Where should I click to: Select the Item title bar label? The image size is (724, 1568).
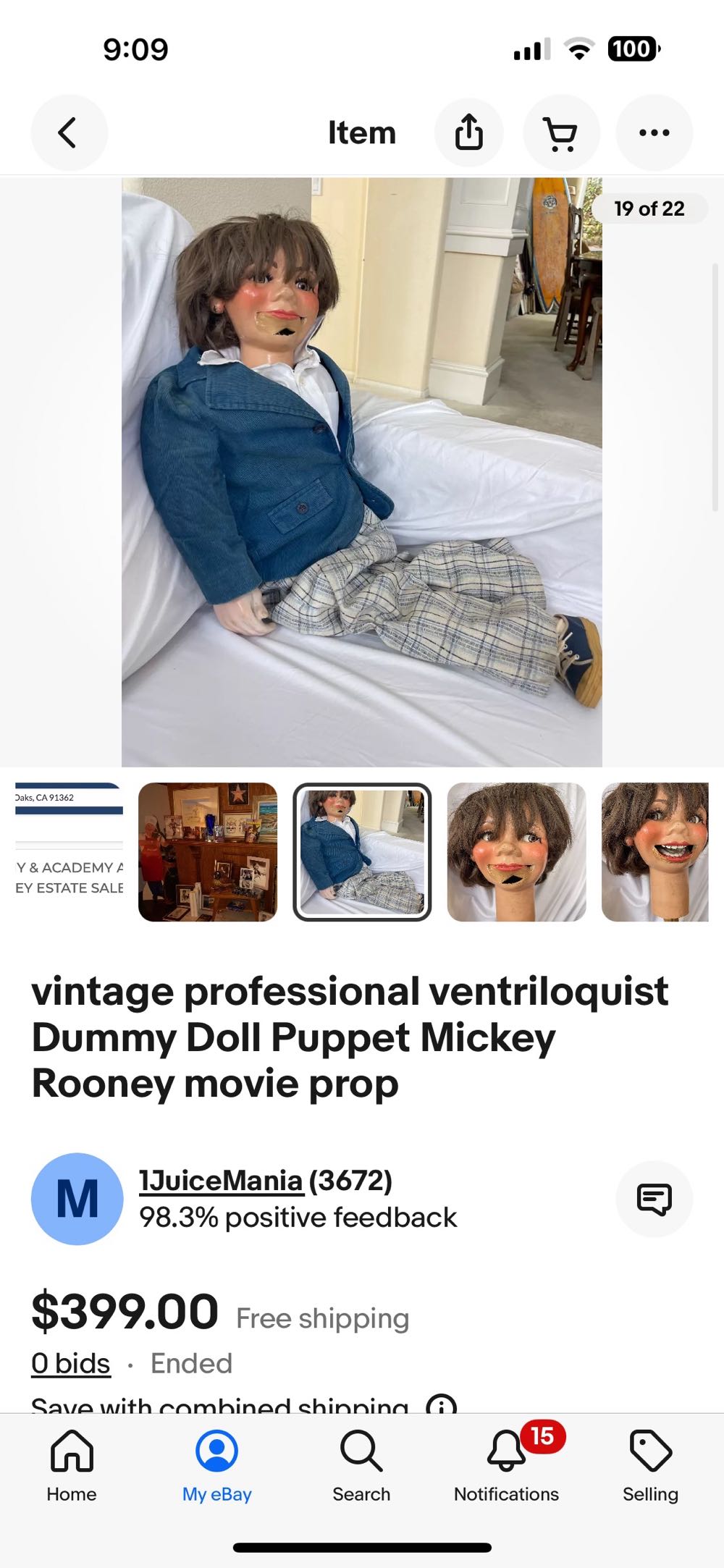361,132
